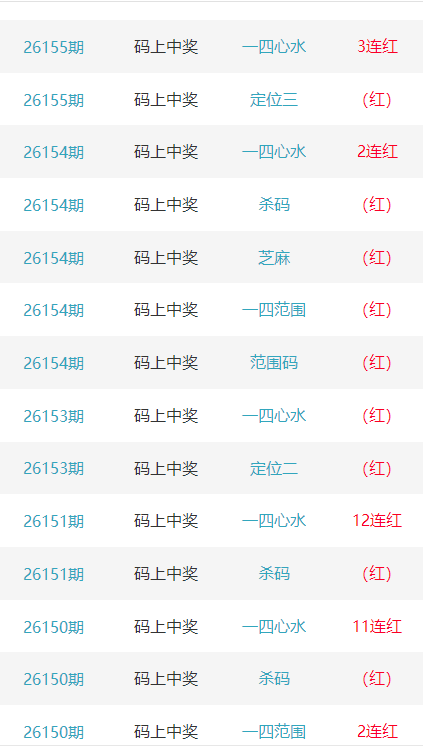Viewport: 423px width, 749px height.
Task: Open the 26154期 范围码 entry
Action: (x=212, y=363)
